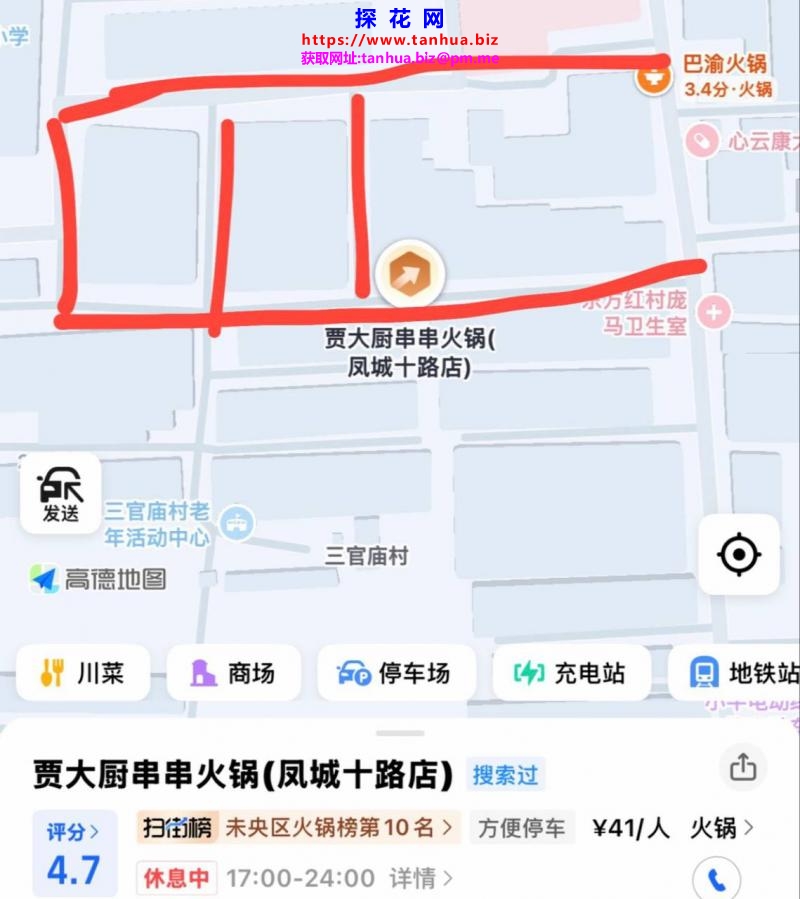Select the 充电站 chip

pos(571,673)
